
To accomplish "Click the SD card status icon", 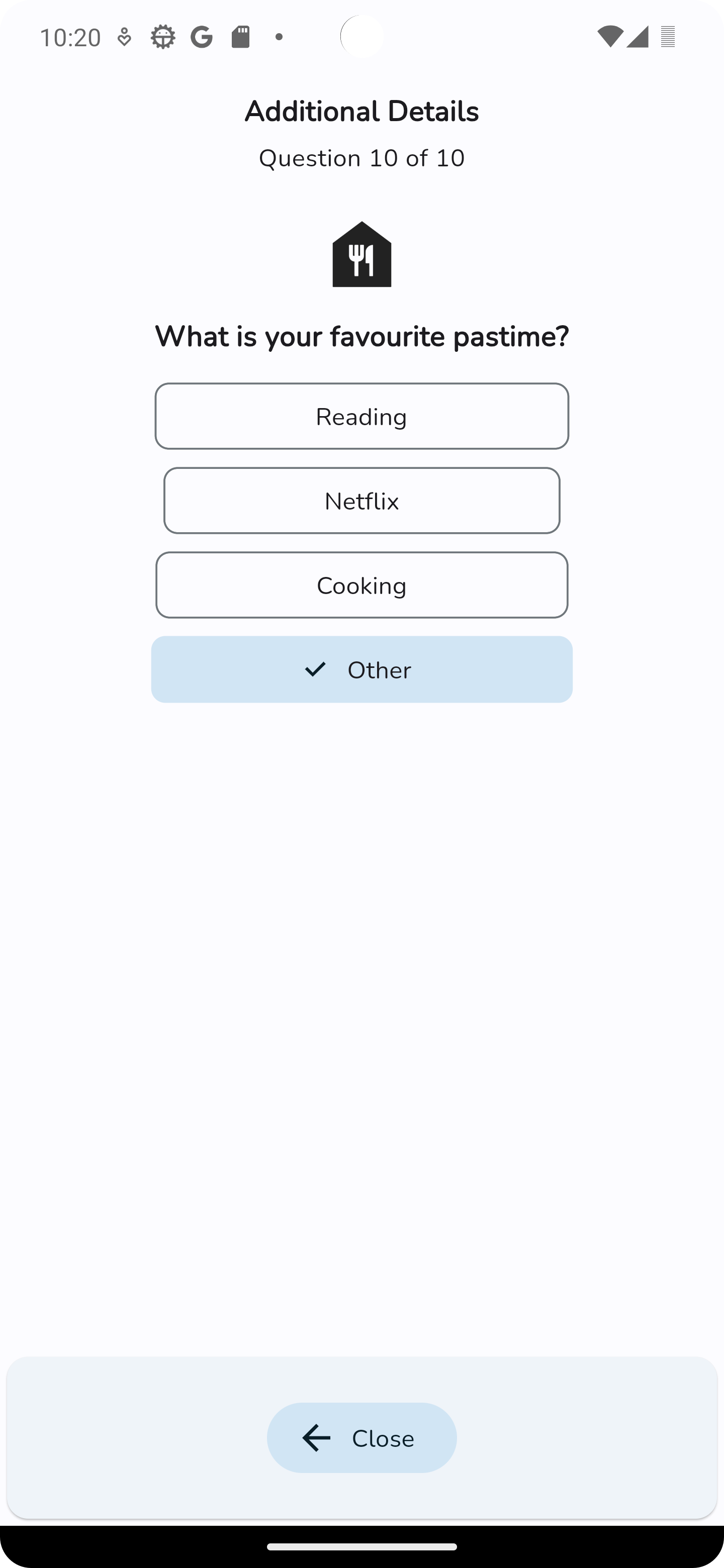I will 240,37.
